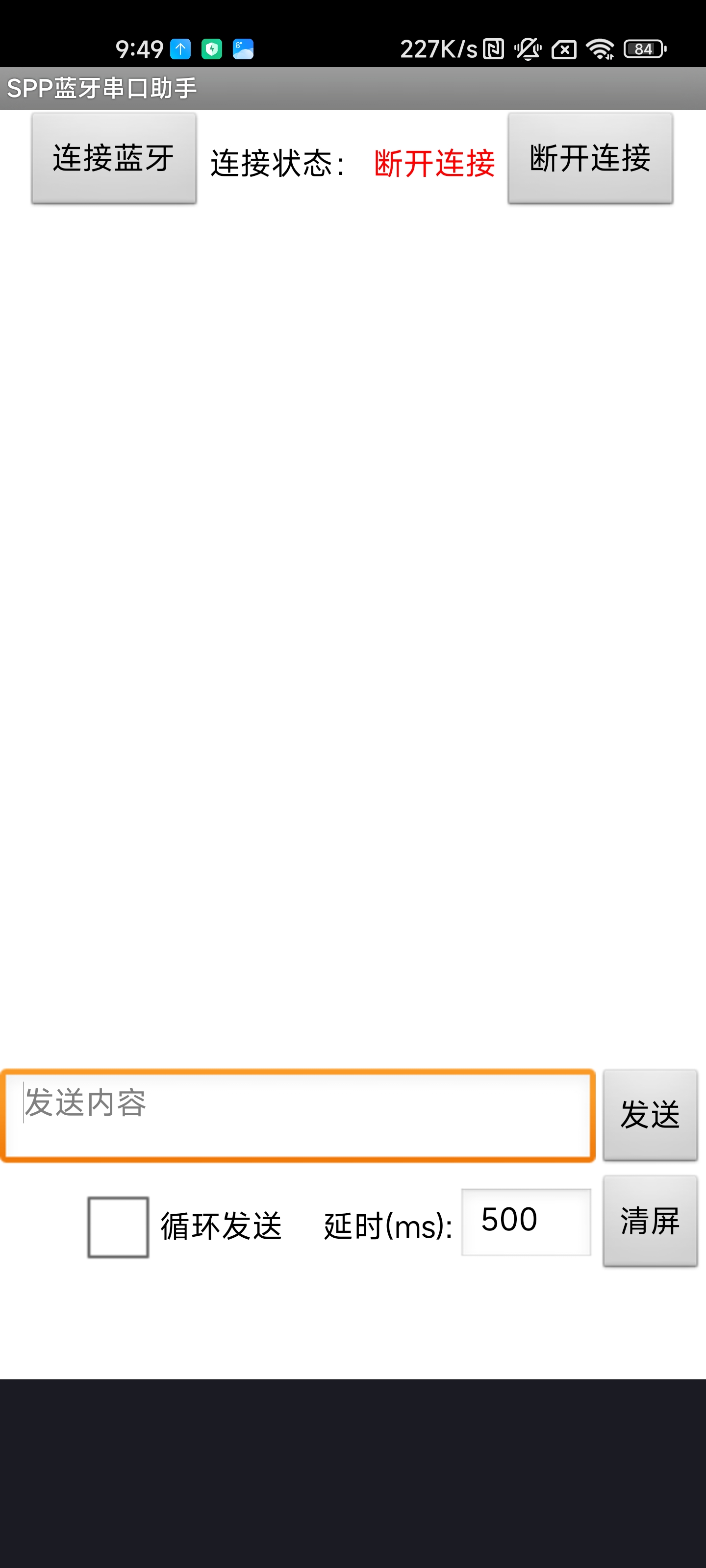706x1568 pixels.
Task: Tap the 连接蓝牙 button
Action: pos(114,158)
